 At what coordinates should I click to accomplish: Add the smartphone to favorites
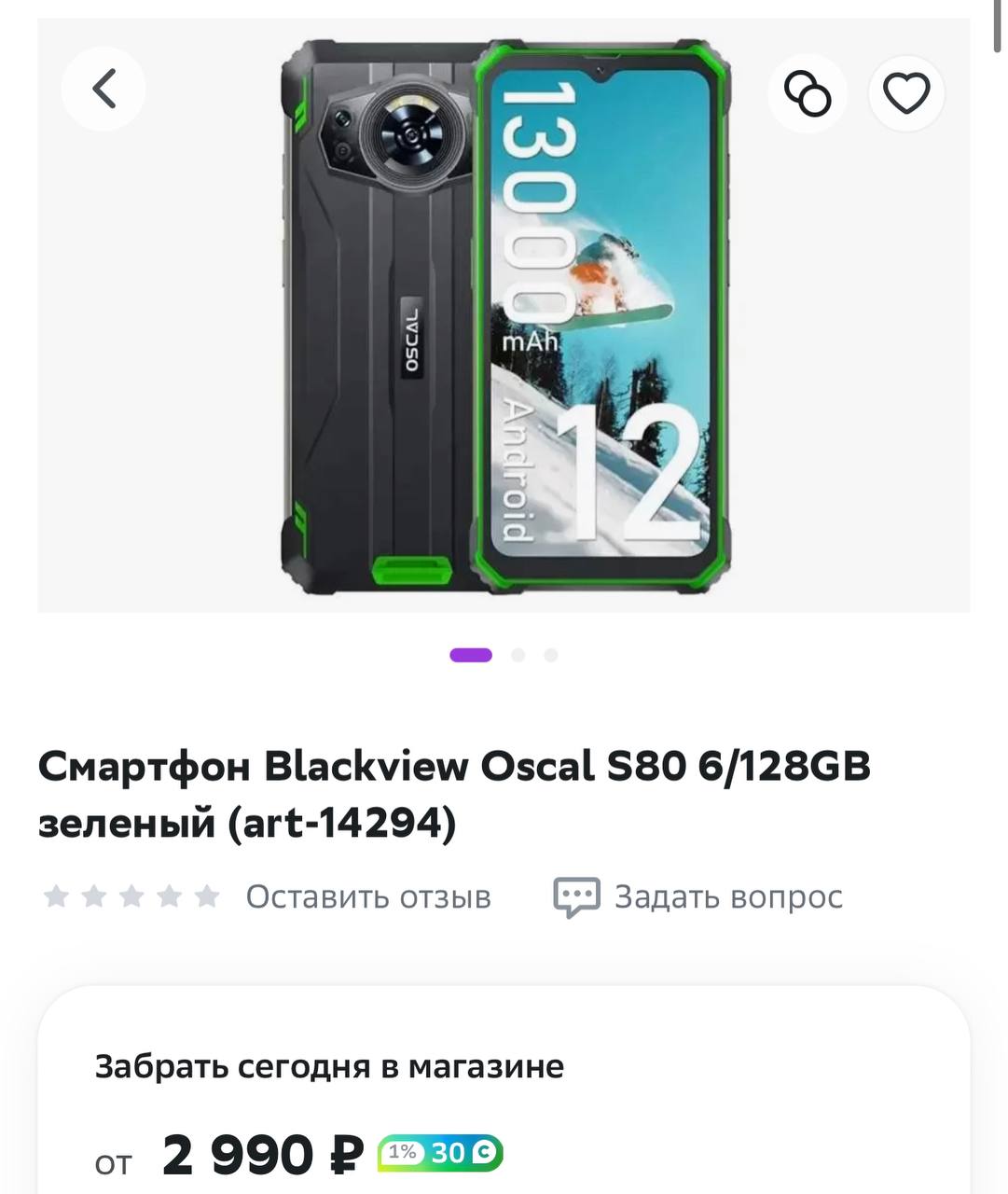(906, 93)
